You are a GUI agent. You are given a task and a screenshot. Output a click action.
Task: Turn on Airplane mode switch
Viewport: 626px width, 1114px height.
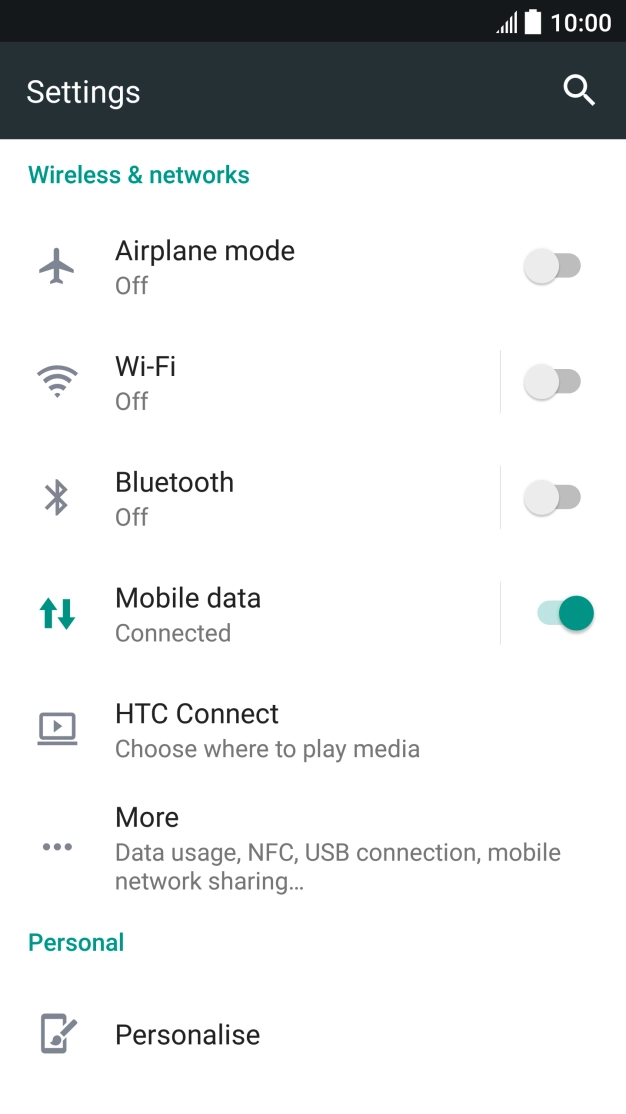(553, 266)
